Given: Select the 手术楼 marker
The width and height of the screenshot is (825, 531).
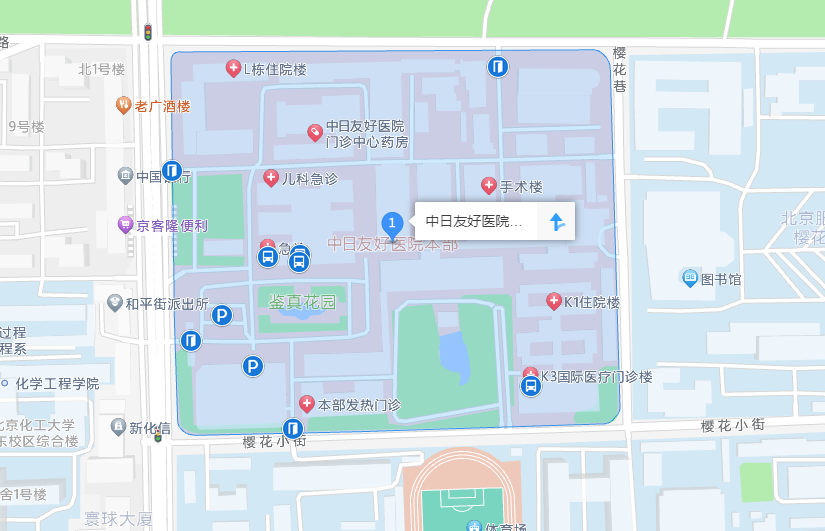Looking at the screenshot, I should (489, 185).
